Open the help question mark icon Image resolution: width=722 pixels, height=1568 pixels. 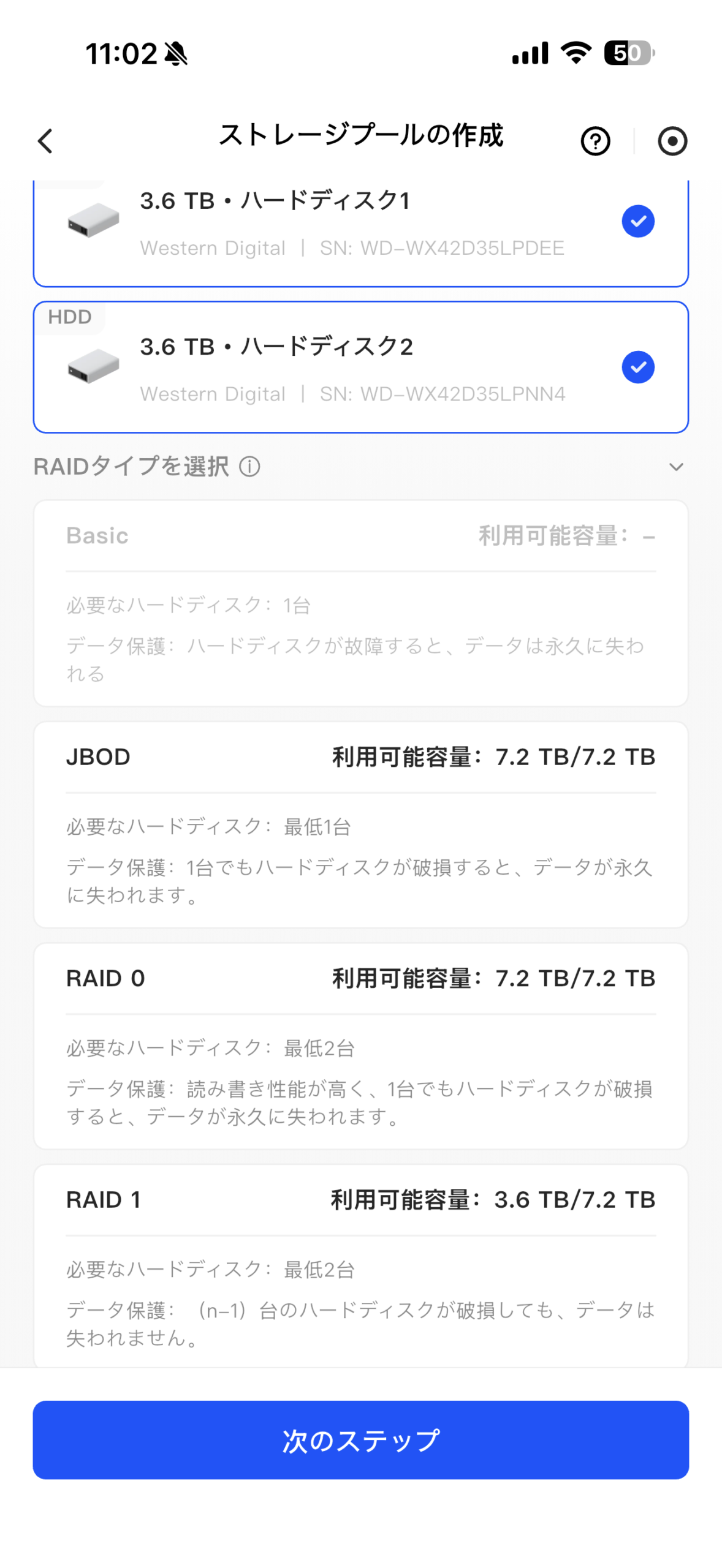pos(595,141)
